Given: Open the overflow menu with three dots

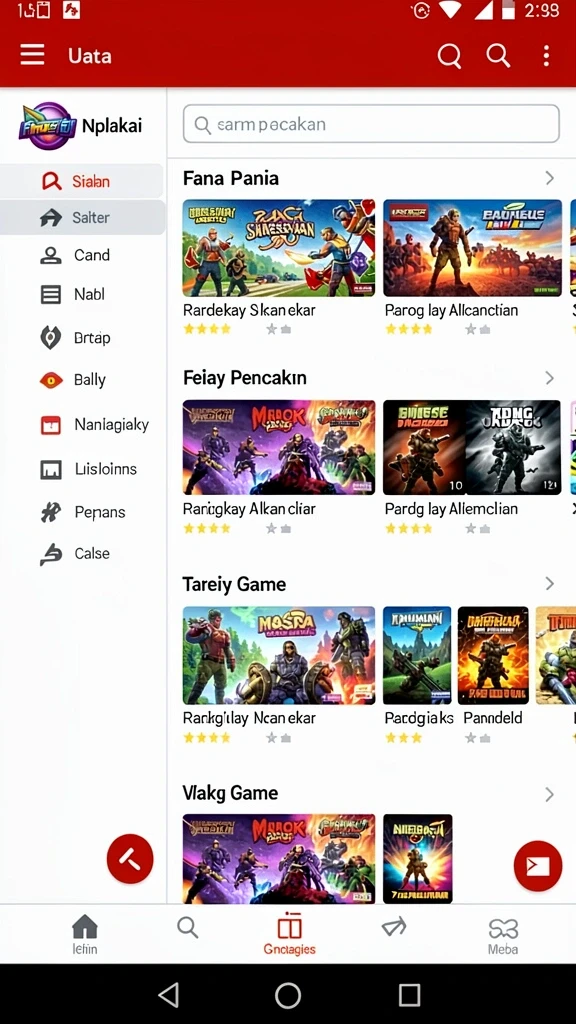Looking at the screenshot, I should (546, 56).
